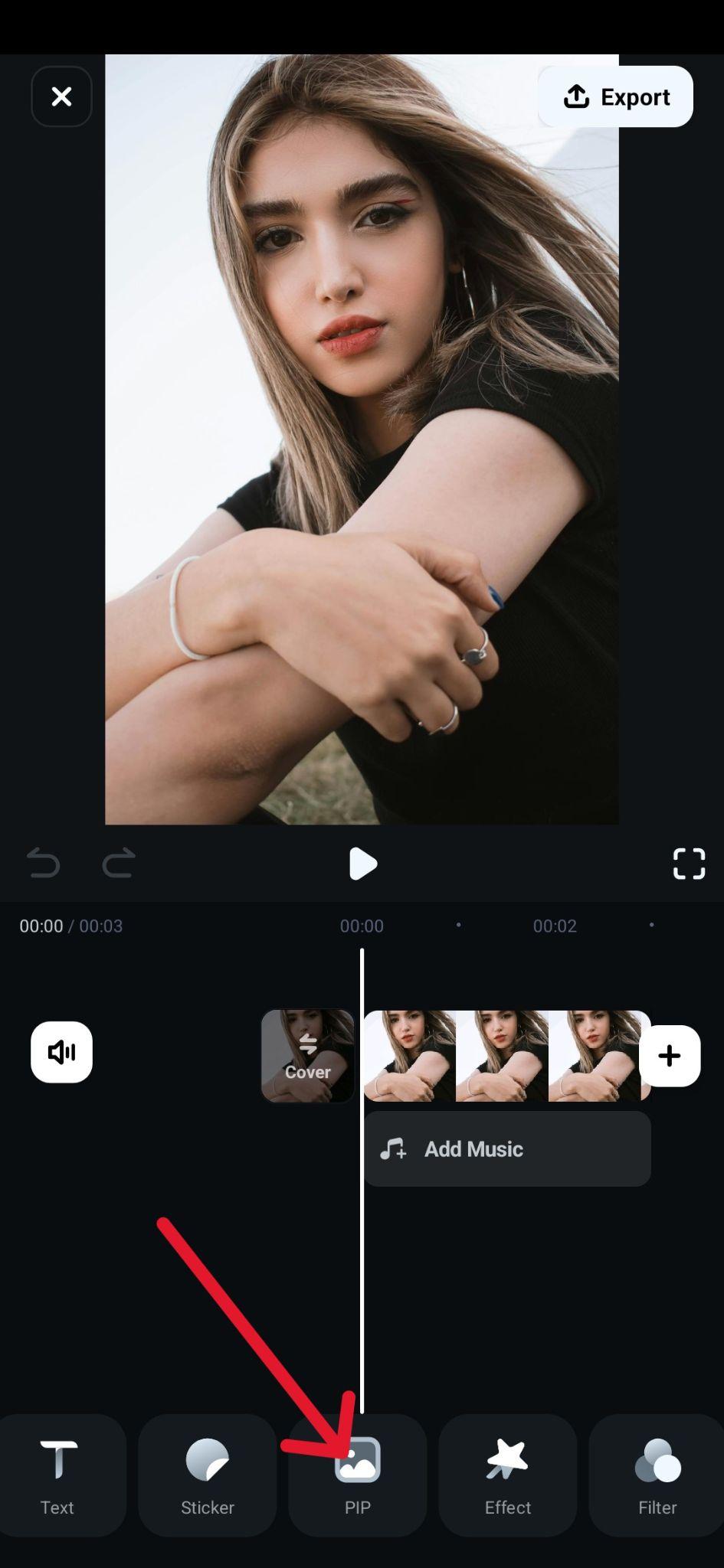Enter fullscreen preview mode
724x1568 pixels.
(688, 864)
